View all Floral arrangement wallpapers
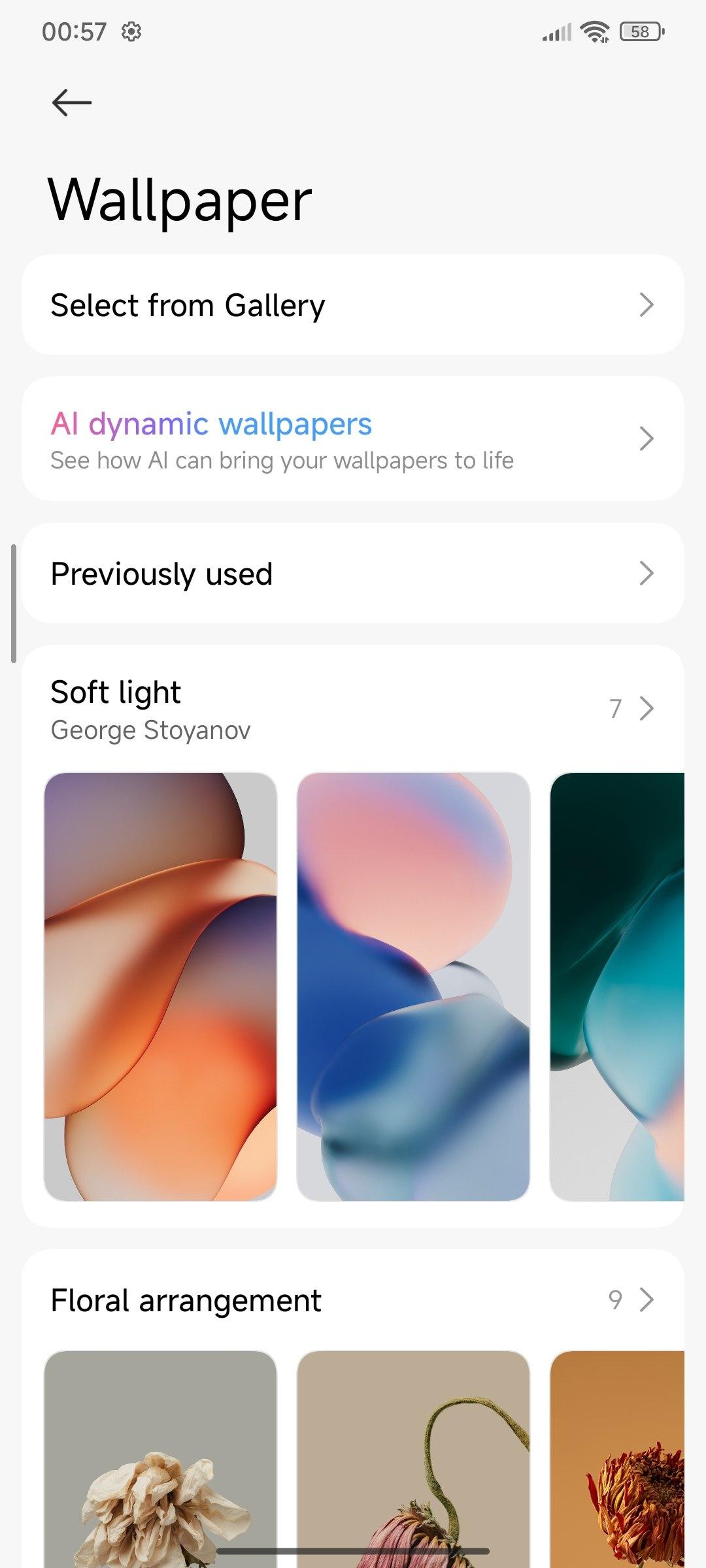 [631, 1300]
